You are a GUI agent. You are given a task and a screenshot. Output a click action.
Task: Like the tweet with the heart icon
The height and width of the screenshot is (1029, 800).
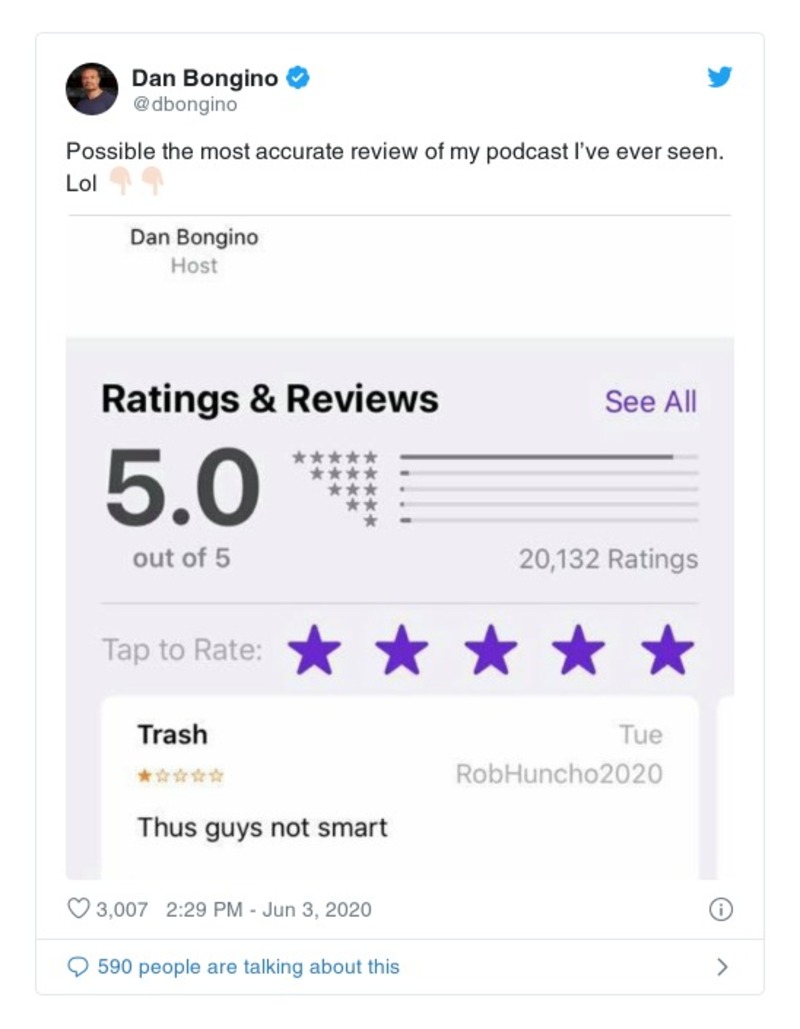tap(78, 909)
